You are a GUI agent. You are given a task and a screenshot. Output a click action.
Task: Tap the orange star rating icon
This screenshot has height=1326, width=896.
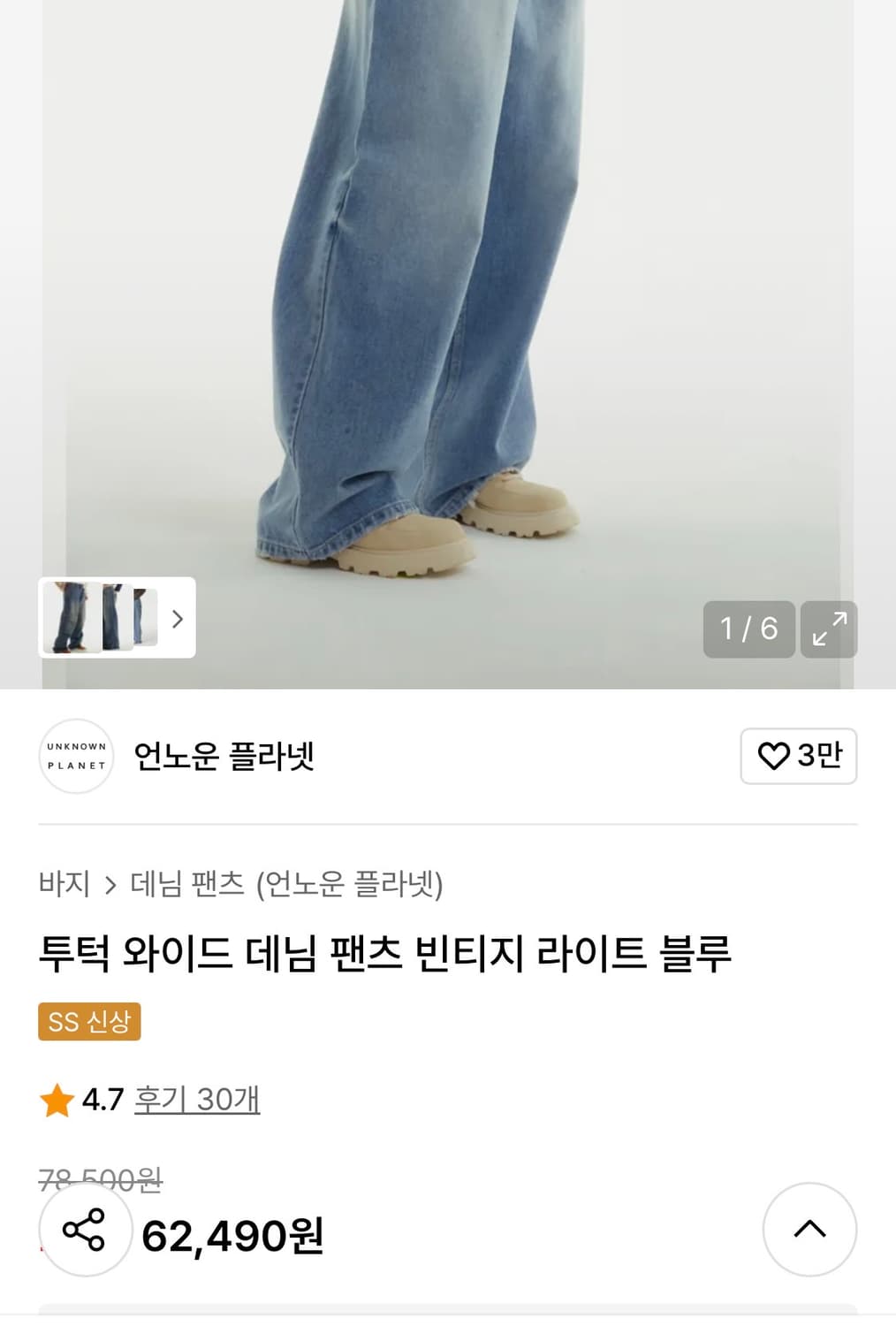[x=57, y=1101]
